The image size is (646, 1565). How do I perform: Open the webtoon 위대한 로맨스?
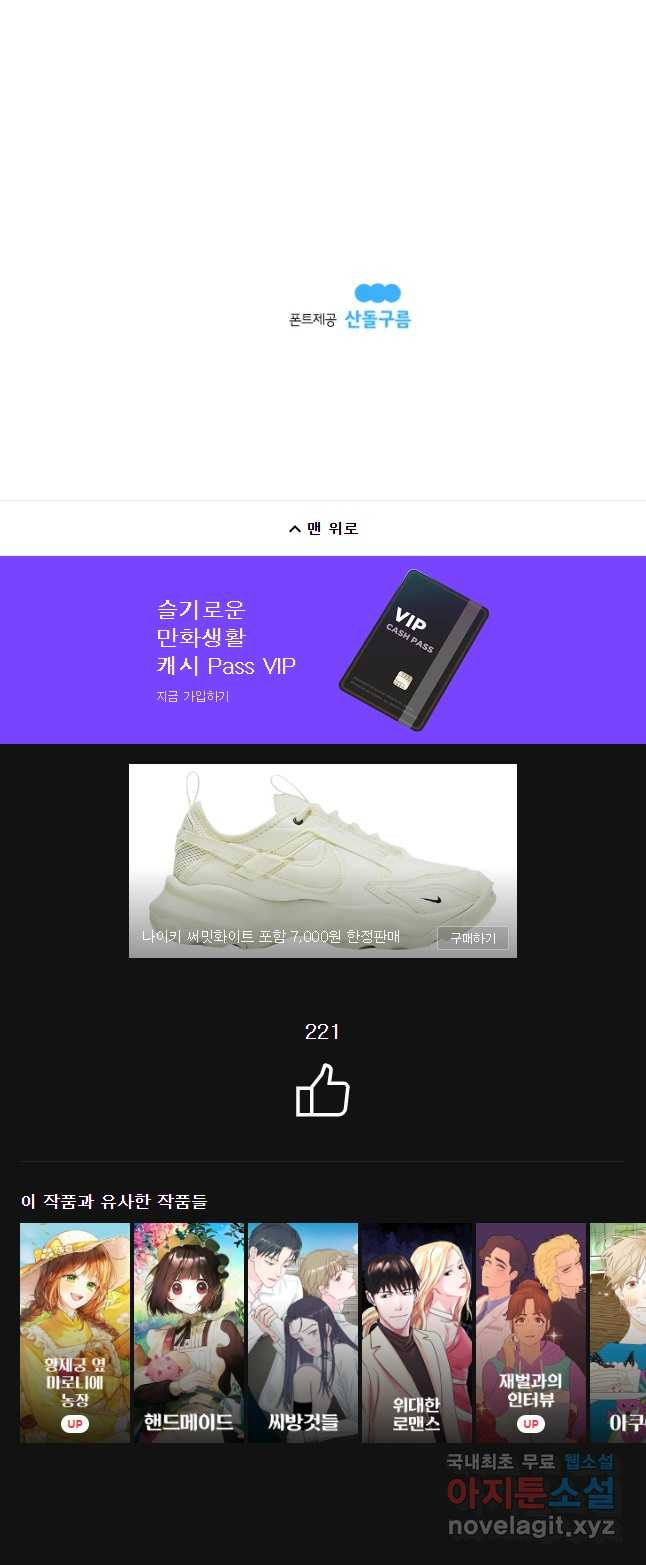(x=417, y=1331)
